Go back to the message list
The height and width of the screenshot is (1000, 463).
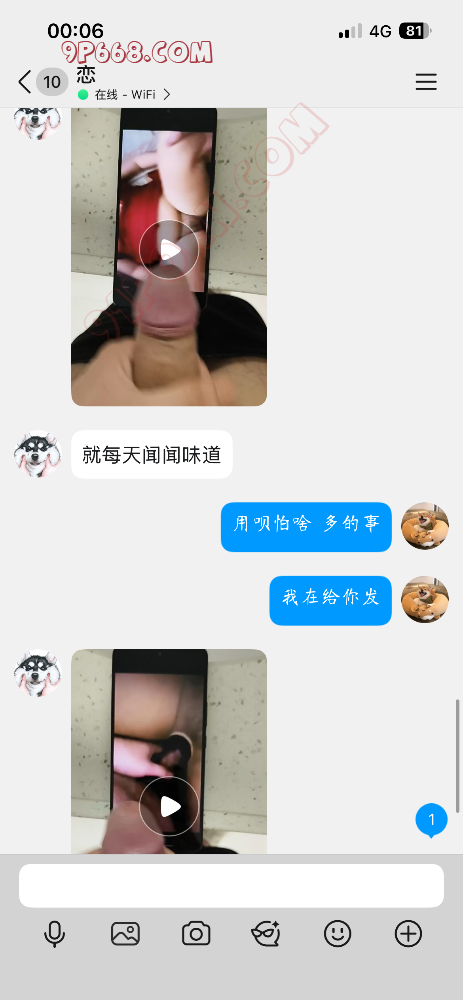25,82
